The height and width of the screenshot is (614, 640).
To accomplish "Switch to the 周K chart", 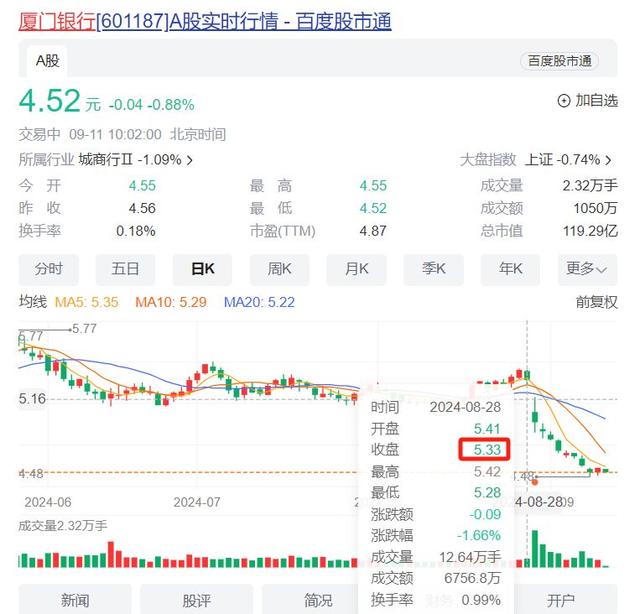I will pos(279,269).
